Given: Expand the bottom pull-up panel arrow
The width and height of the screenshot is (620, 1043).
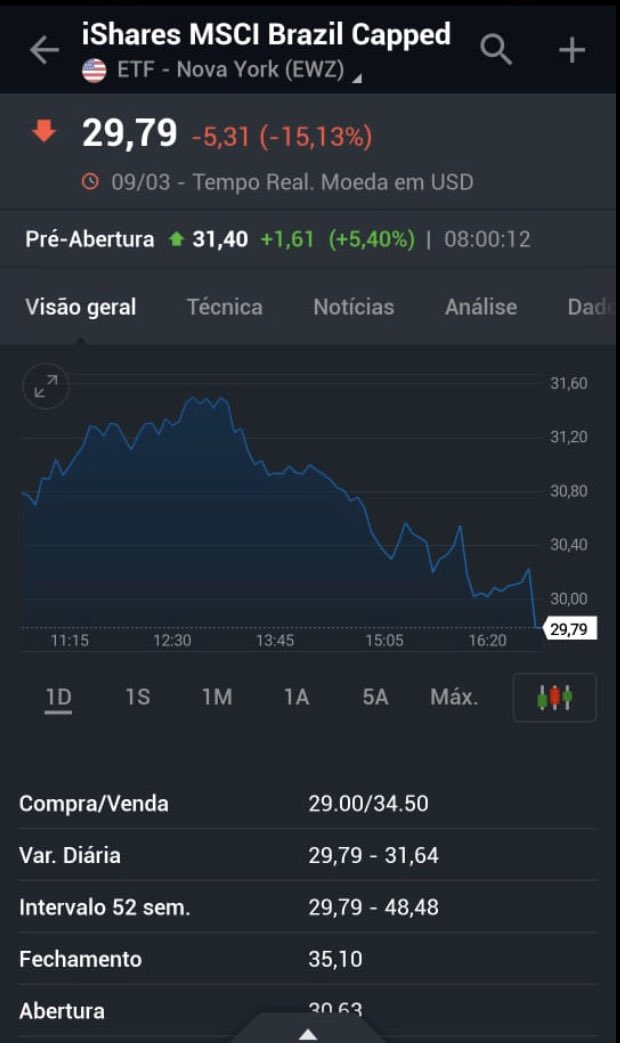Looking at the screenshot, I should tap(308, 1032).
